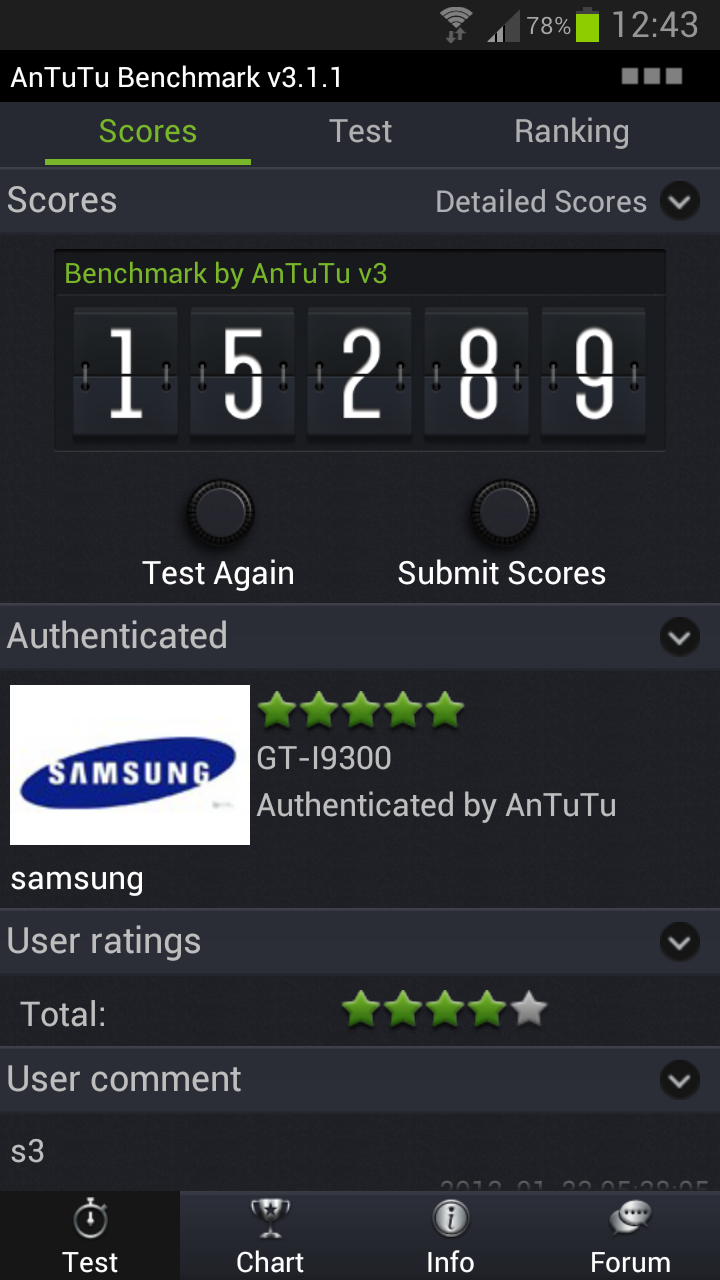This screenshot has width=720, height=1280.
Task: Tap the Submit Scores button
Action: pyautogui.click(x=503, y=536)
